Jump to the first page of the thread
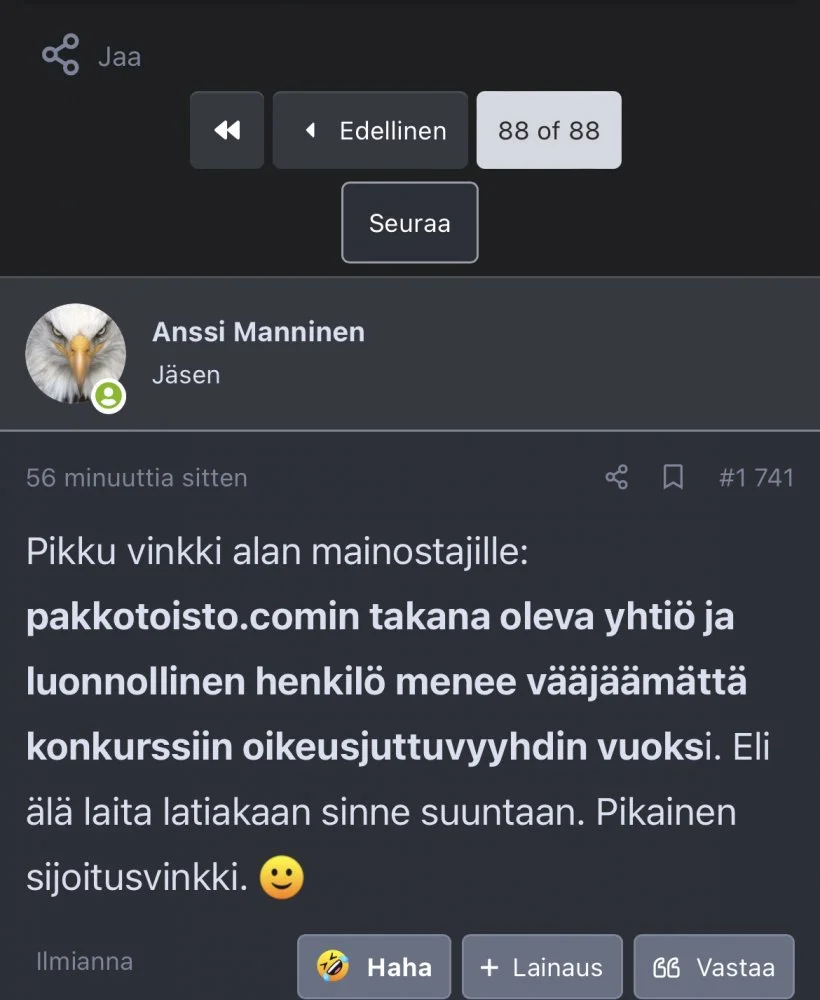 pyautogui.click(x=227, y=130)
